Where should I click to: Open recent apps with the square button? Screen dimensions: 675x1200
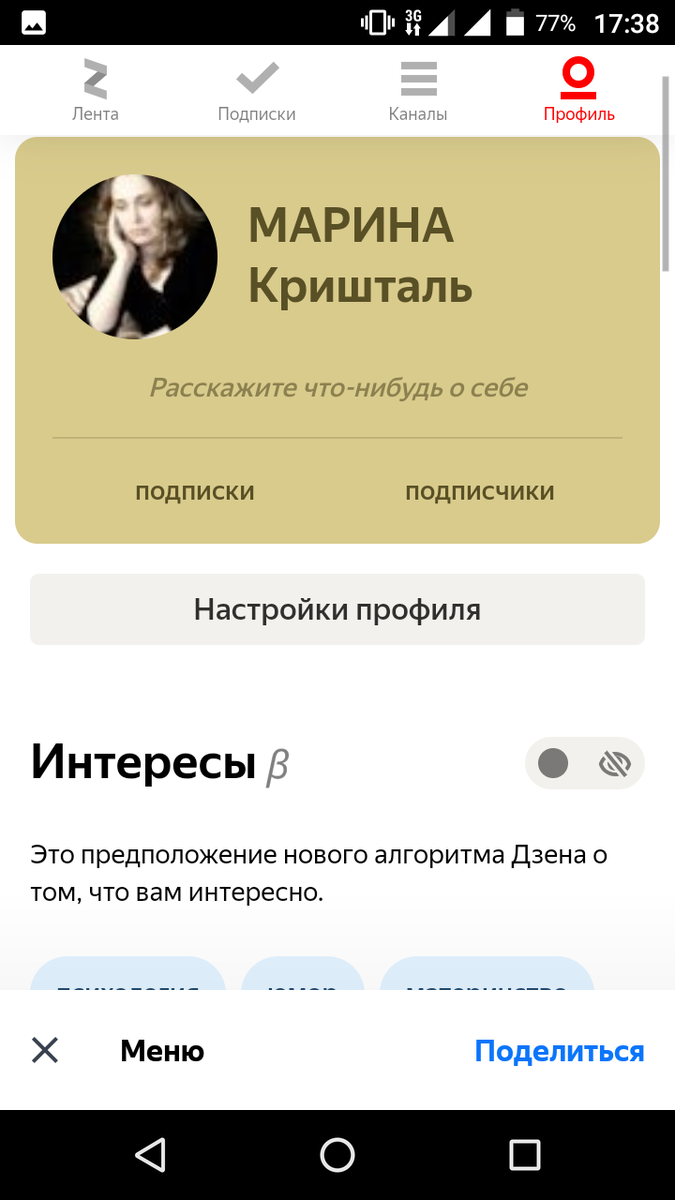click(x=525, y=1155)
